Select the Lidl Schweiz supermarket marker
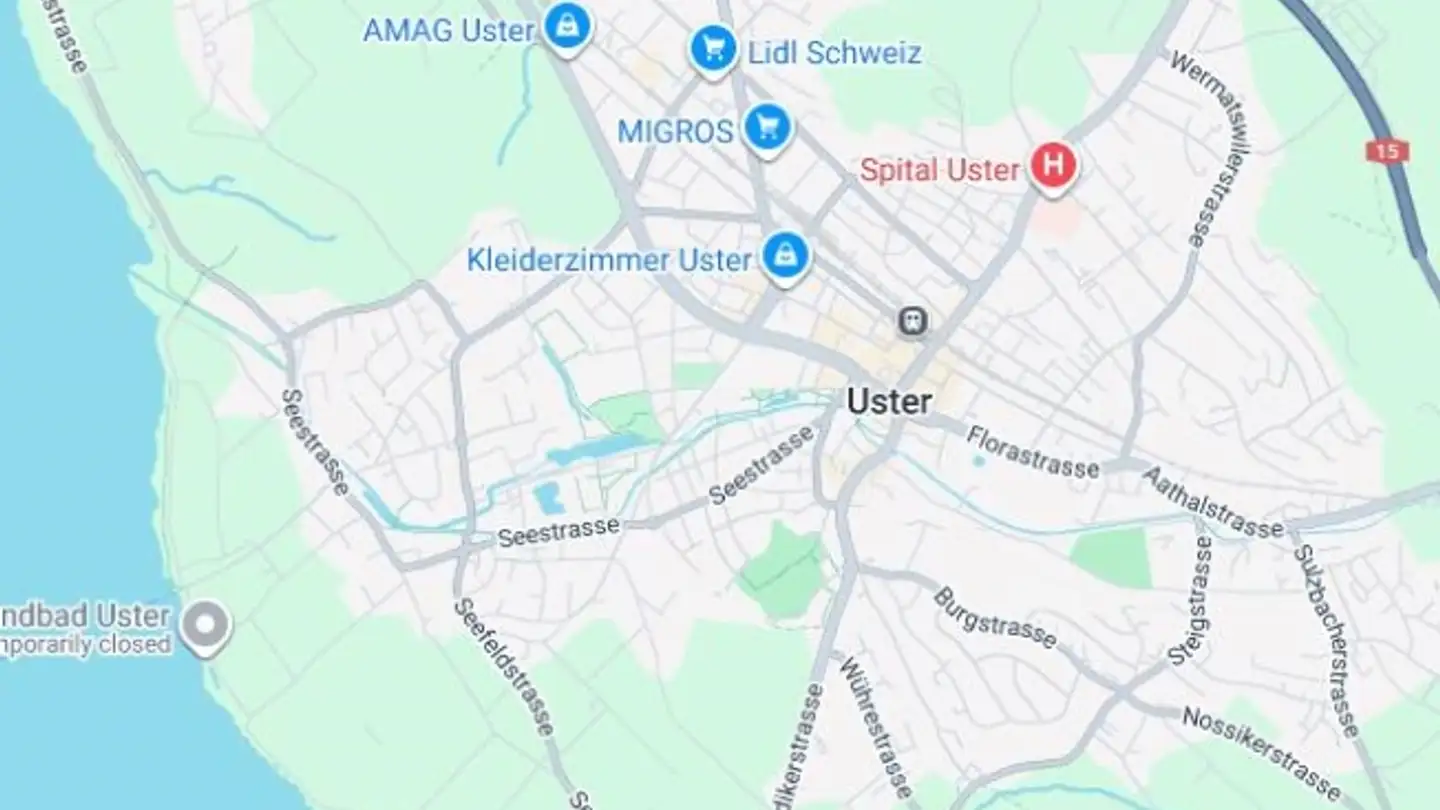Image resolution: width=1440 pixels, height=810 pixels. pos(713,46)
